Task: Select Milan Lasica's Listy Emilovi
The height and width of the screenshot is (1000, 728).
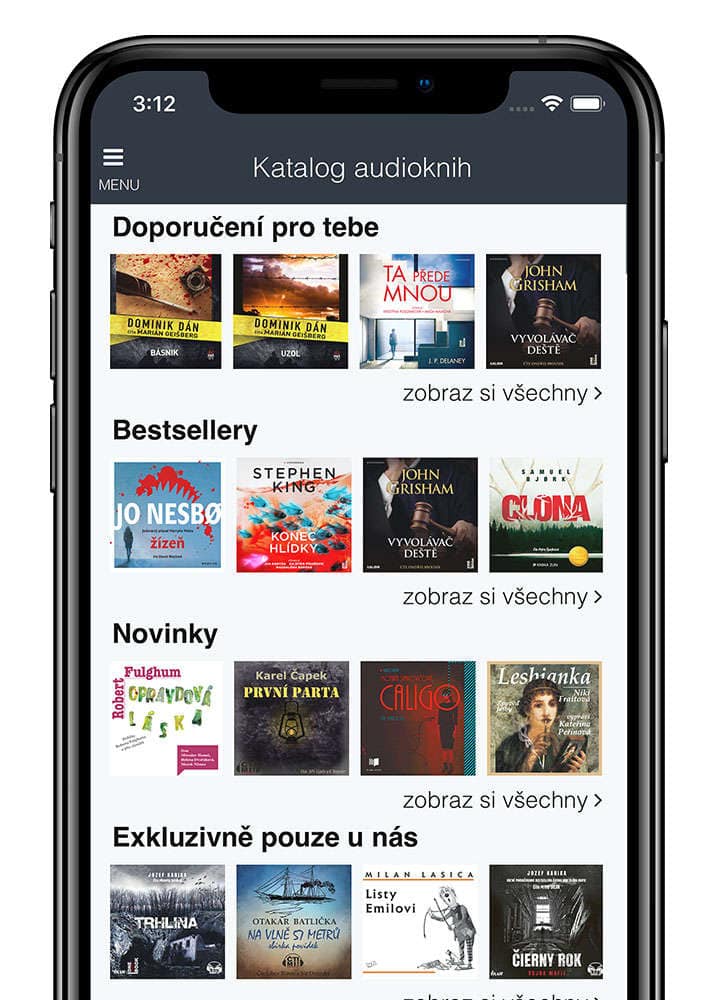Action: click(x=419, y=921)
